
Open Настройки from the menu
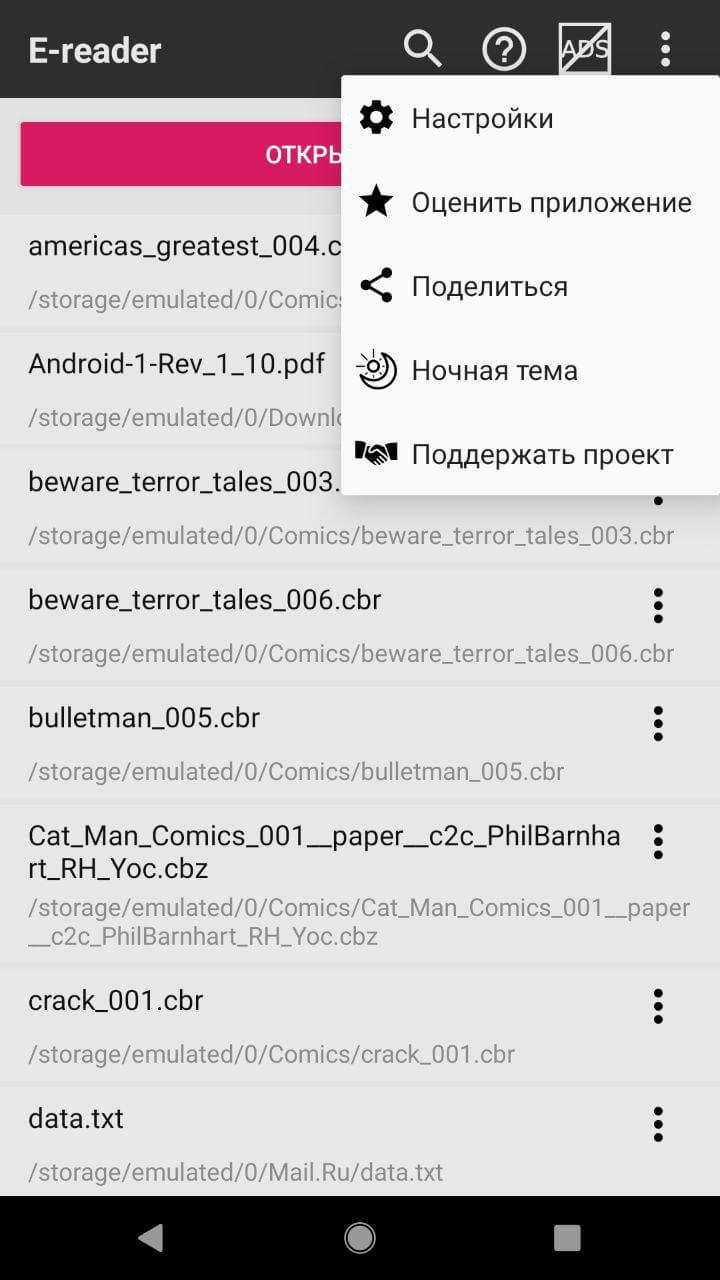[530, 119]
